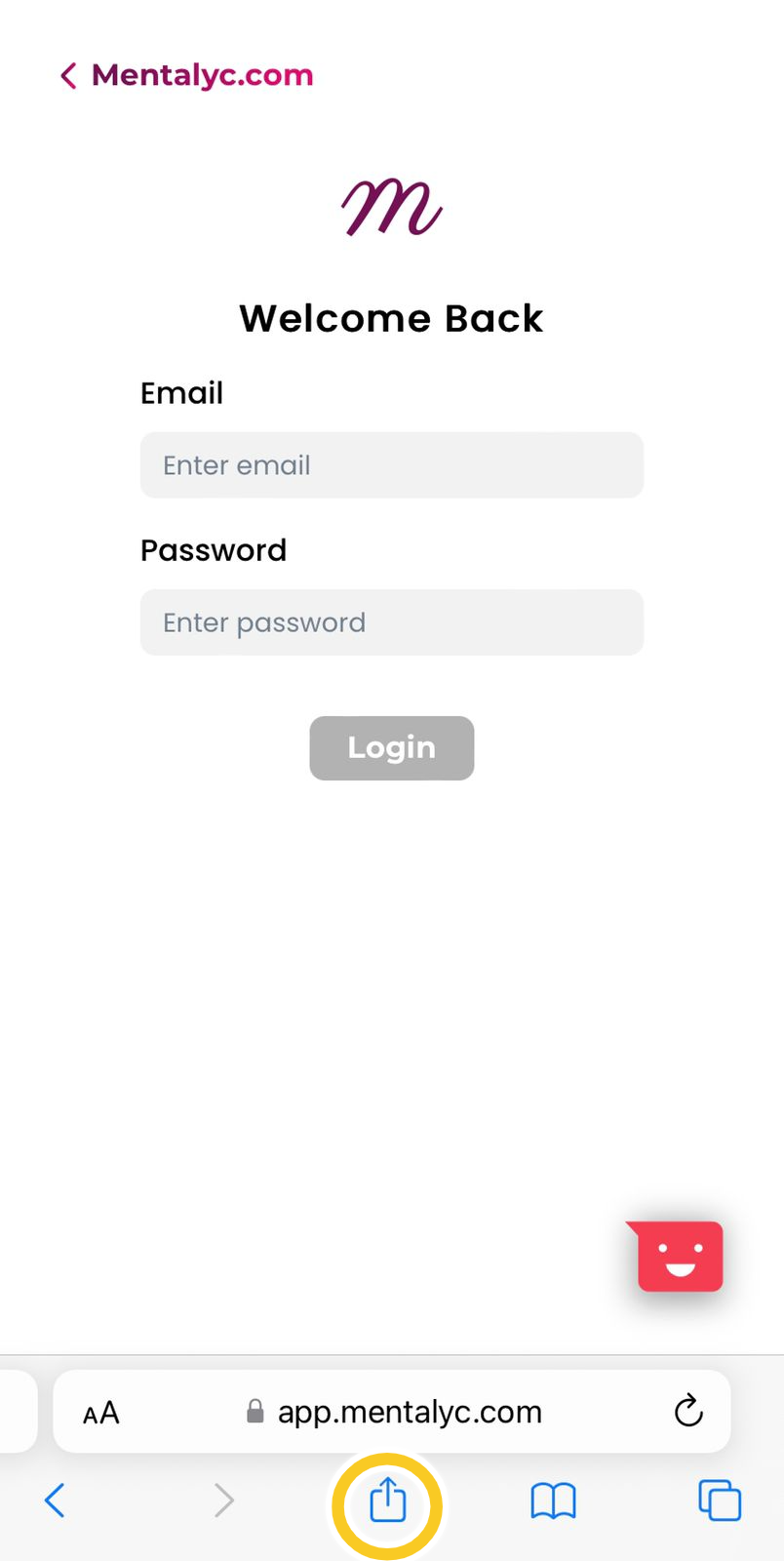
Task: Open Safari bookmarks
Action: [553, 1501]
